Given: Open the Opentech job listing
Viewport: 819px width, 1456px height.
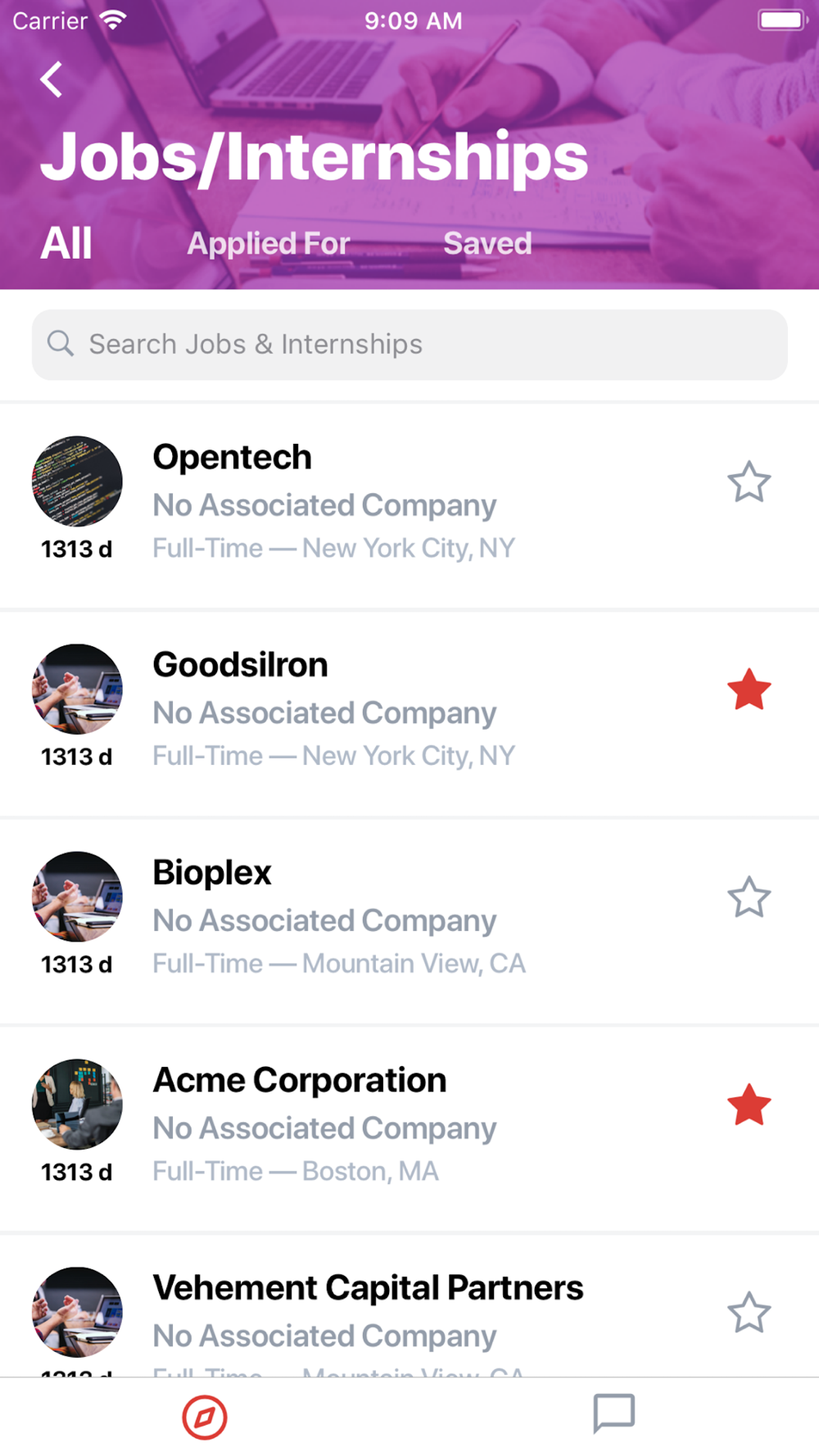Looking at the screenshot, I should point(409,505).
